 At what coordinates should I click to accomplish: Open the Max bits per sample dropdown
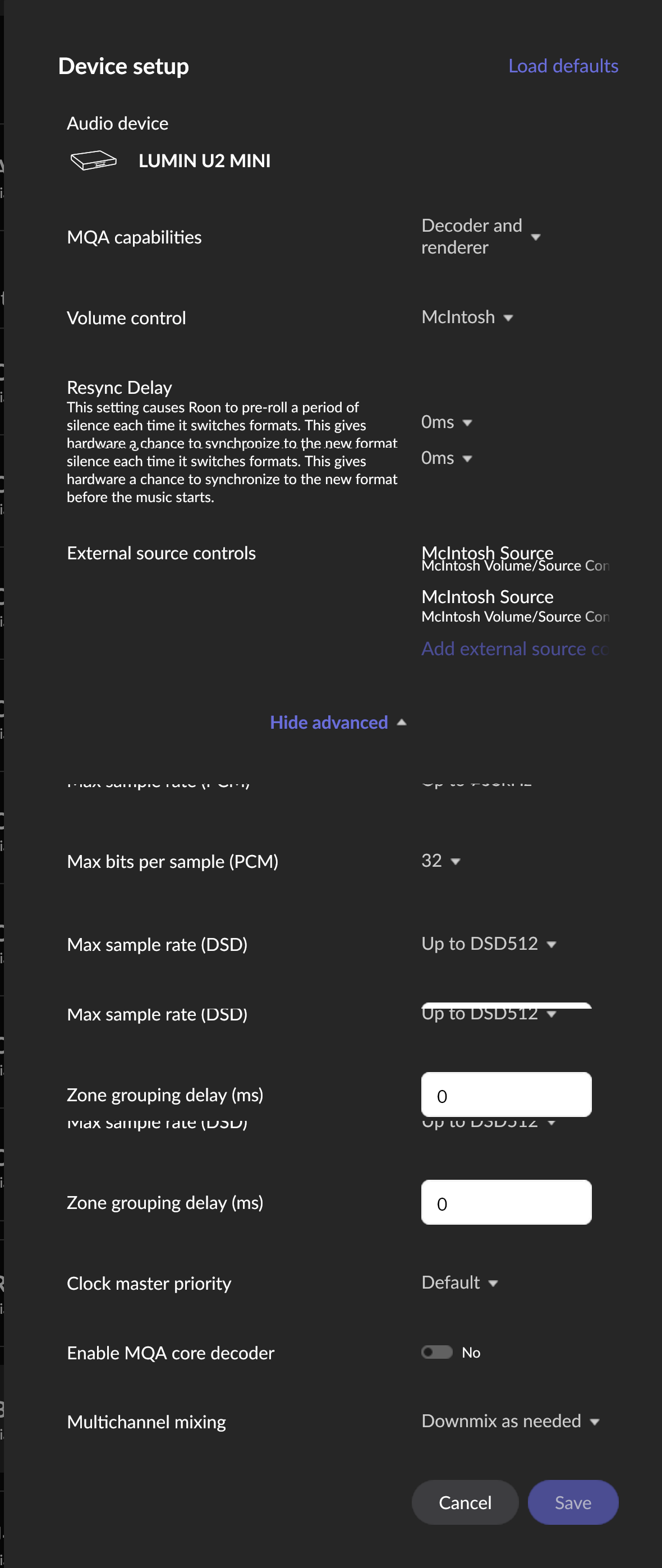(x=440, y=861)
